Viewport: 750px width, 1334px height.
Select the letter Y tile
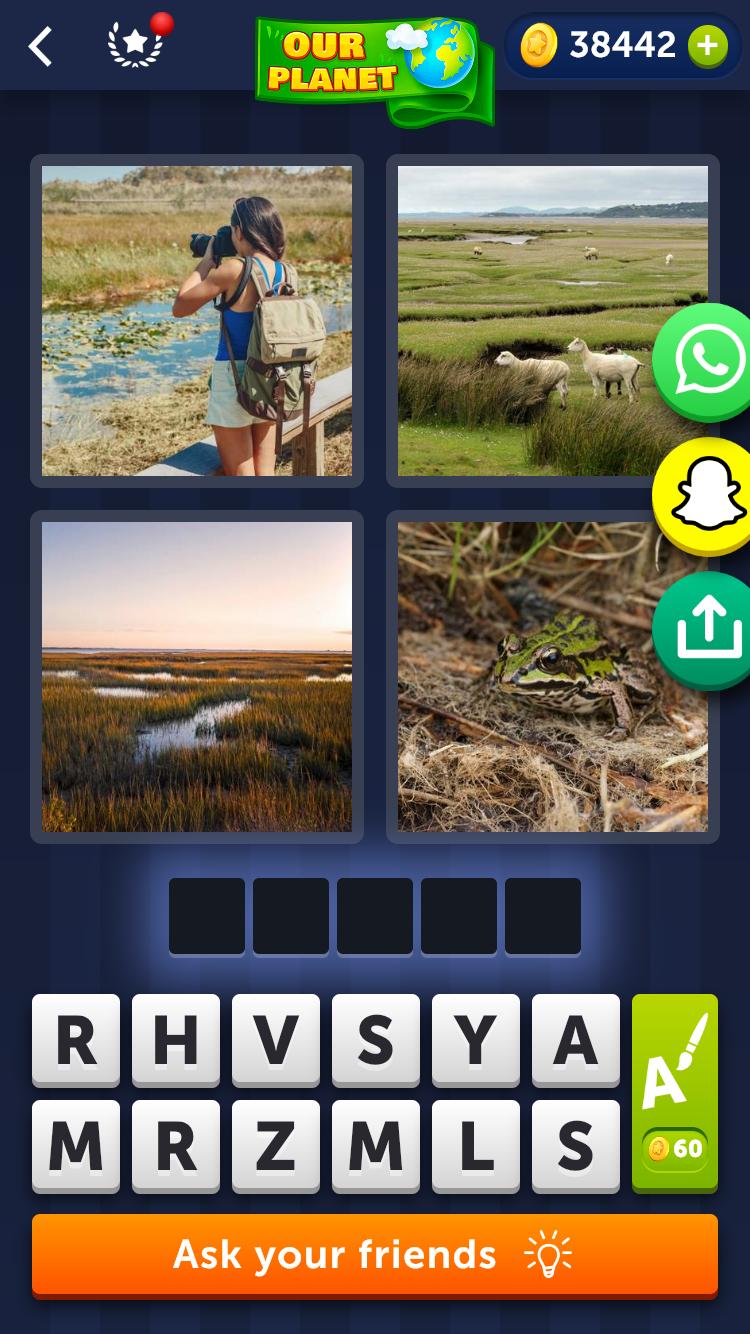point(476,1040)
